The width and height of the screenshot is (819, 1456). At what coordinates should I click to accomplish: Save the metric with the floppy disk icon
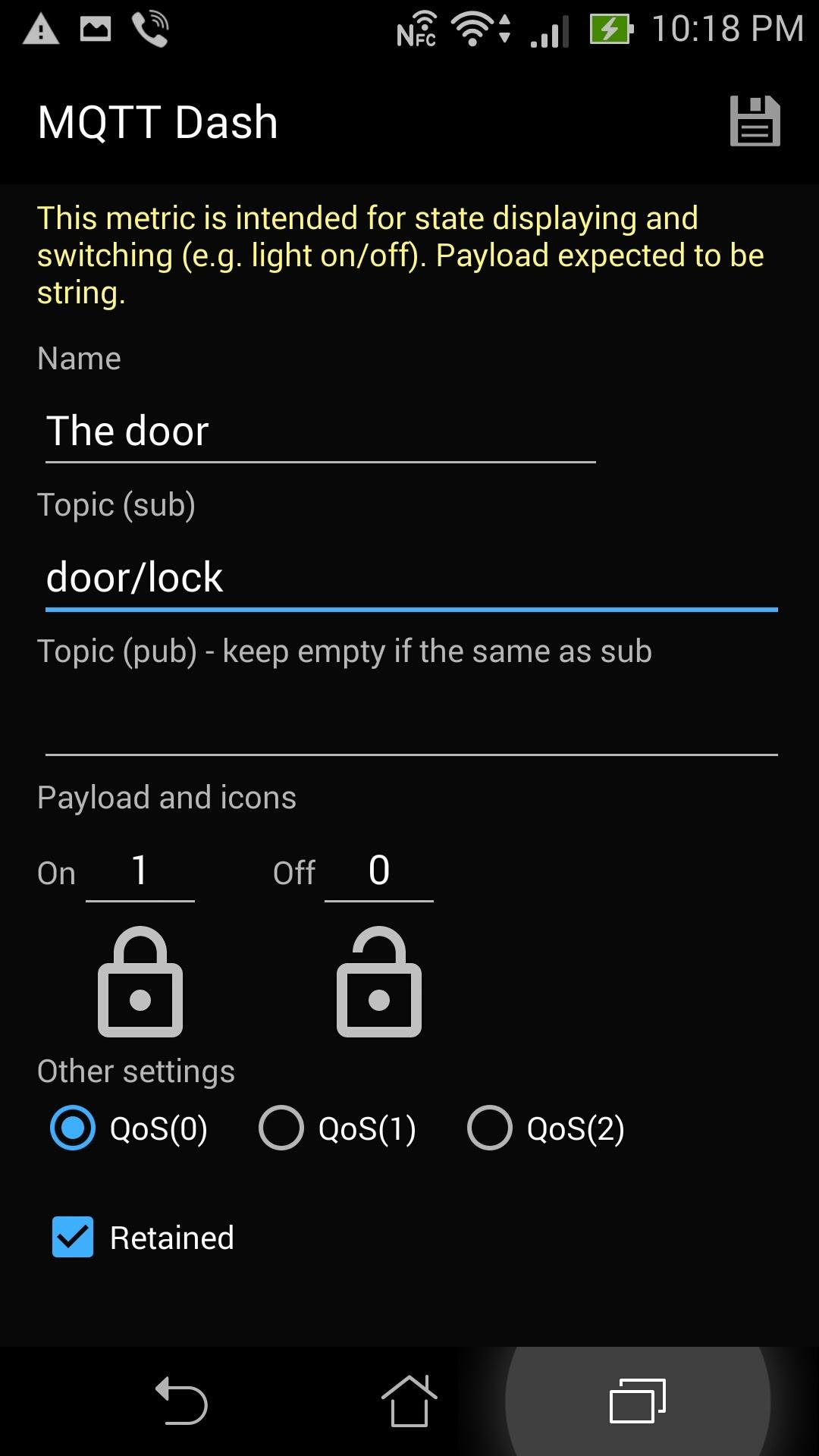coord(755,121)
